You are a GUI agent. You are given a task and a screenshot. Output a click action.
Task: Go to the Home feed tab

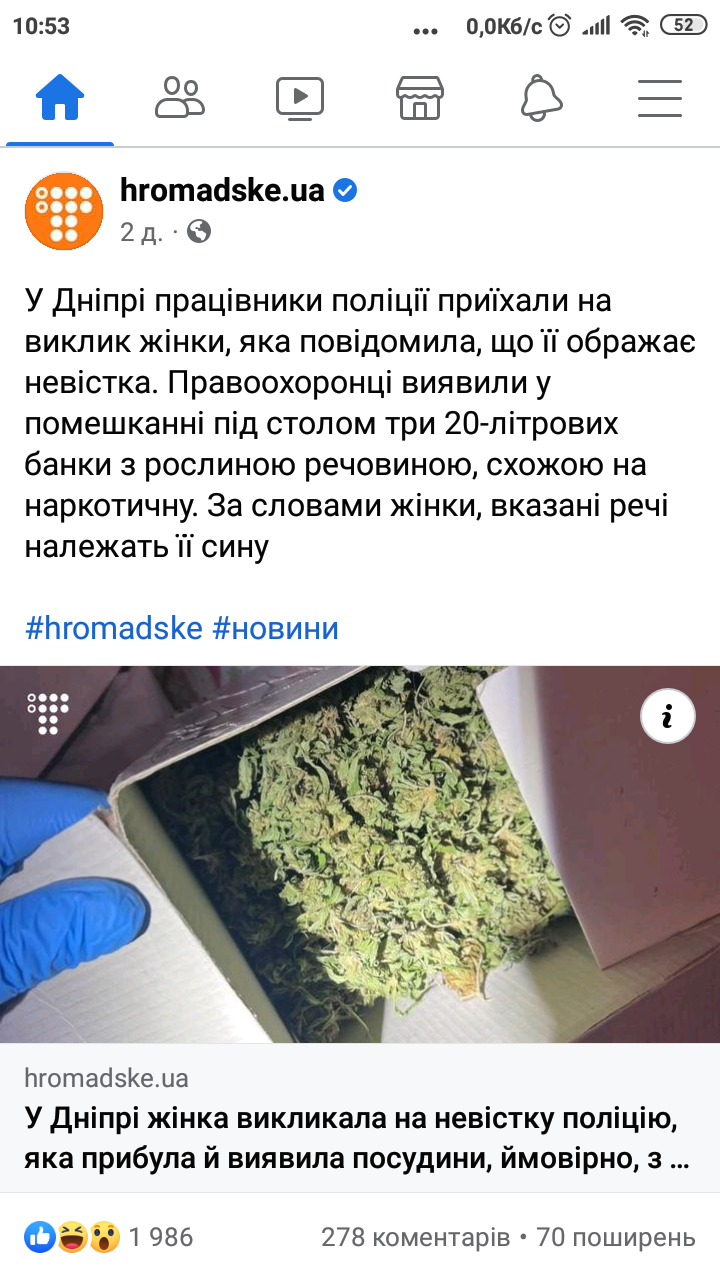60,98
